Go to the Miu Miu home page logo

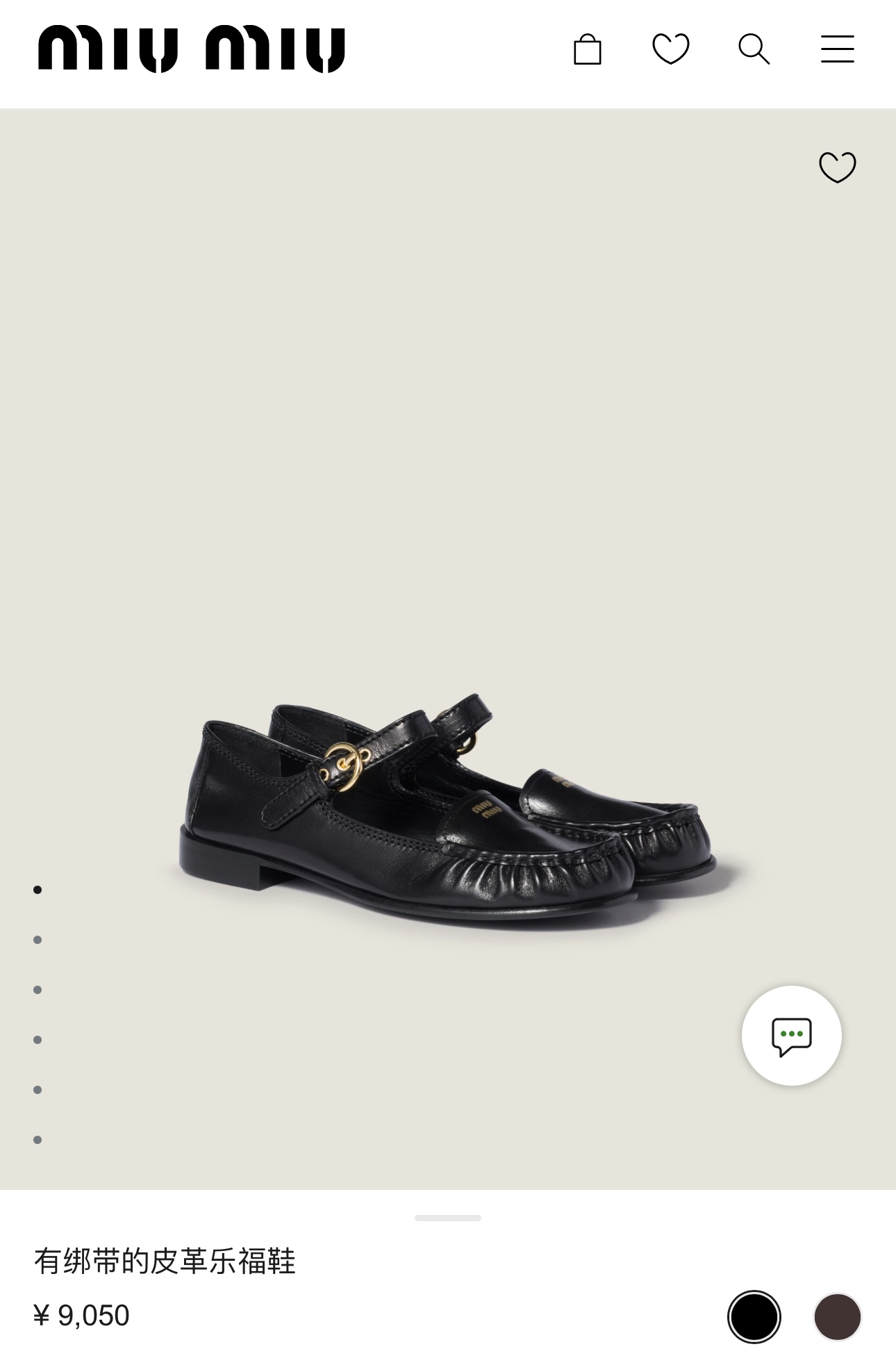pyautogui.click(x=192, y=49)
